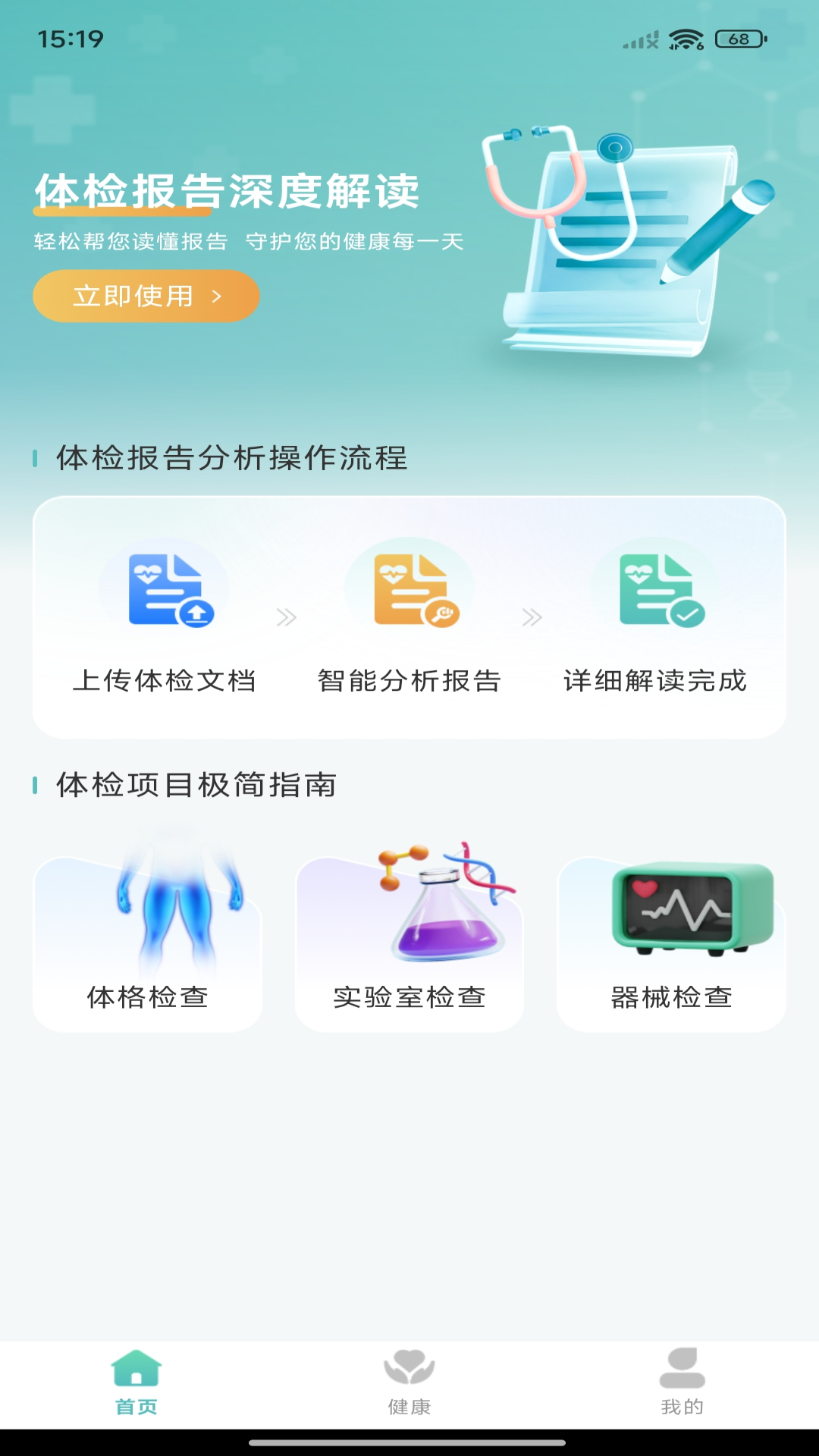
Task: Switch to the 健康 tab
Action: coord(409,1382)
